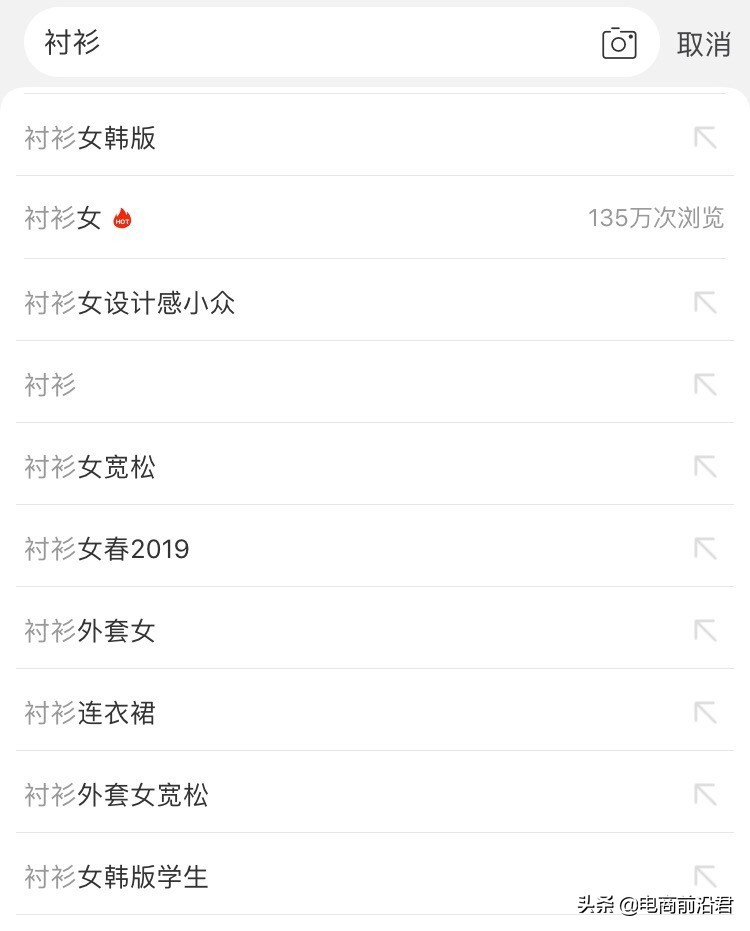The height and width of the screenshot is (931, 750).
Task: Tap the fill arrow next to 衬衫连衣裙
Action: point(706,713)
